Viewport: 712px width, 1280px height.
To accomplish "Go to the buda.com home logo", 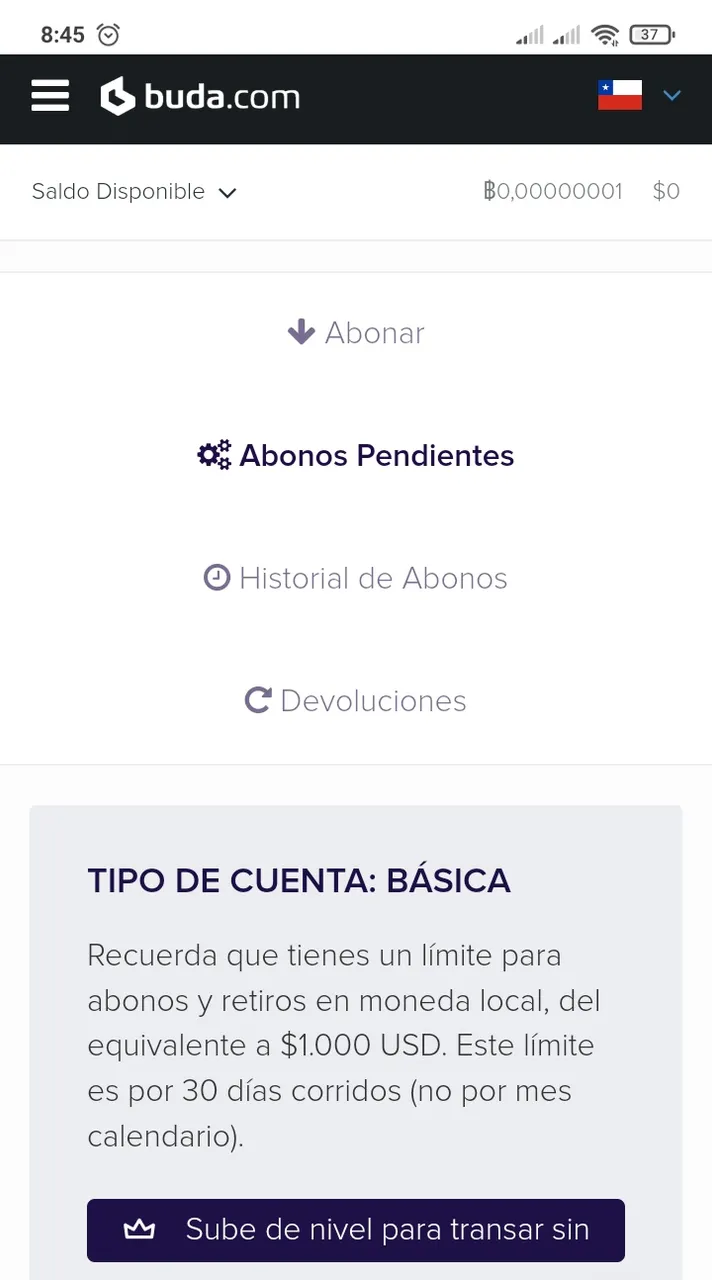I will point(200,97).
